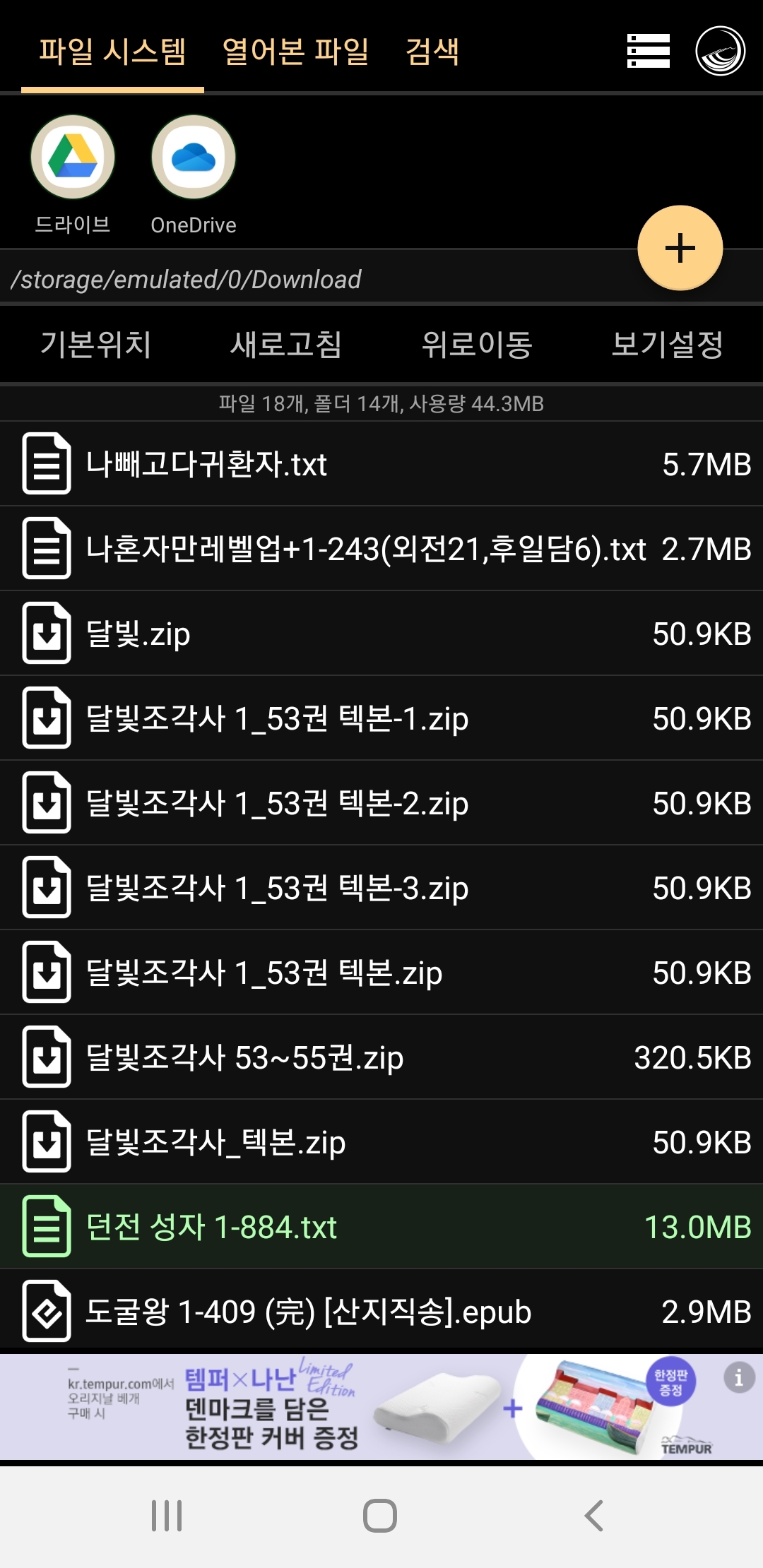Open highlighted 던전 성자 1-884.txt
Image resolution: width=763 pixels, height=1568 pixels.
[x=381, y=1227]
